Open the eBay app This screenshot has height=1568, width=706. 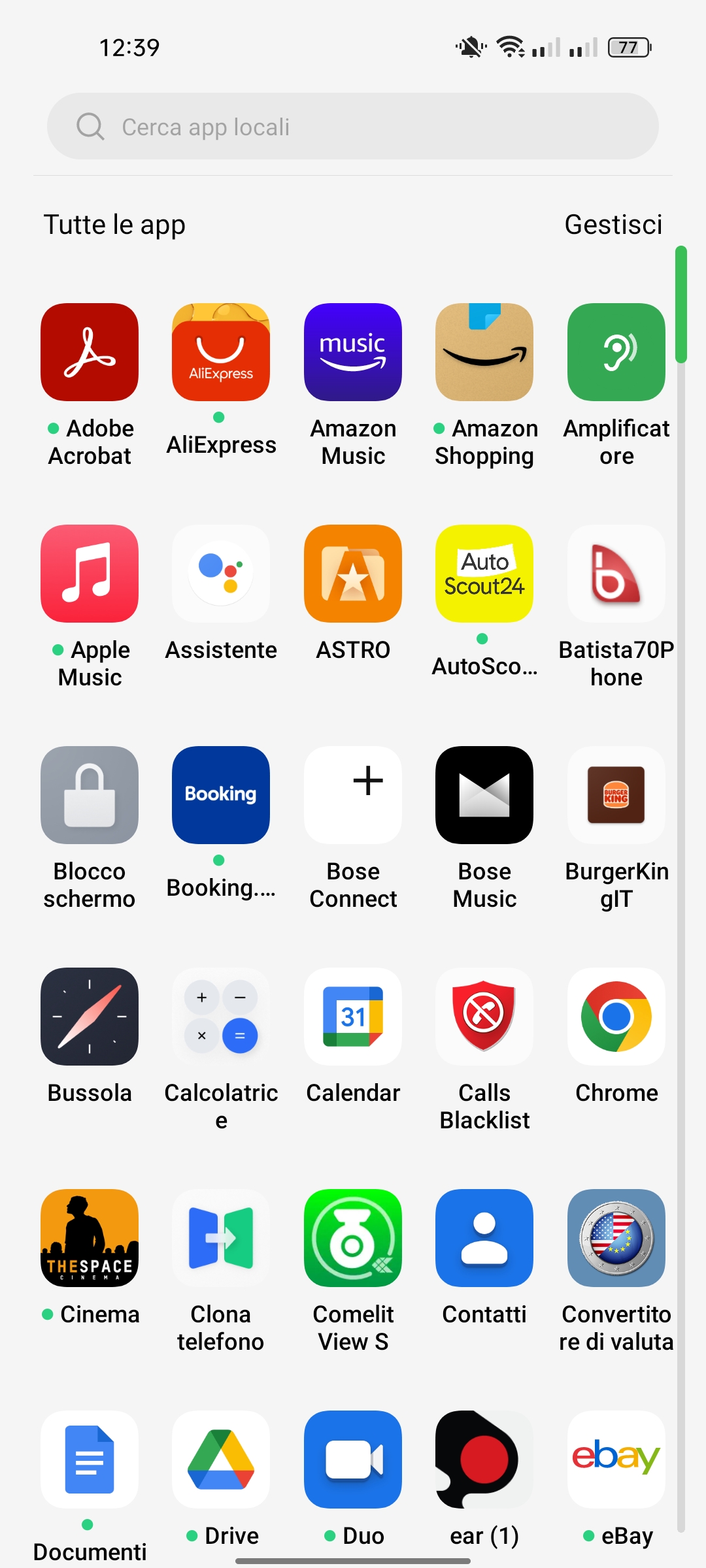[616, 1460]
